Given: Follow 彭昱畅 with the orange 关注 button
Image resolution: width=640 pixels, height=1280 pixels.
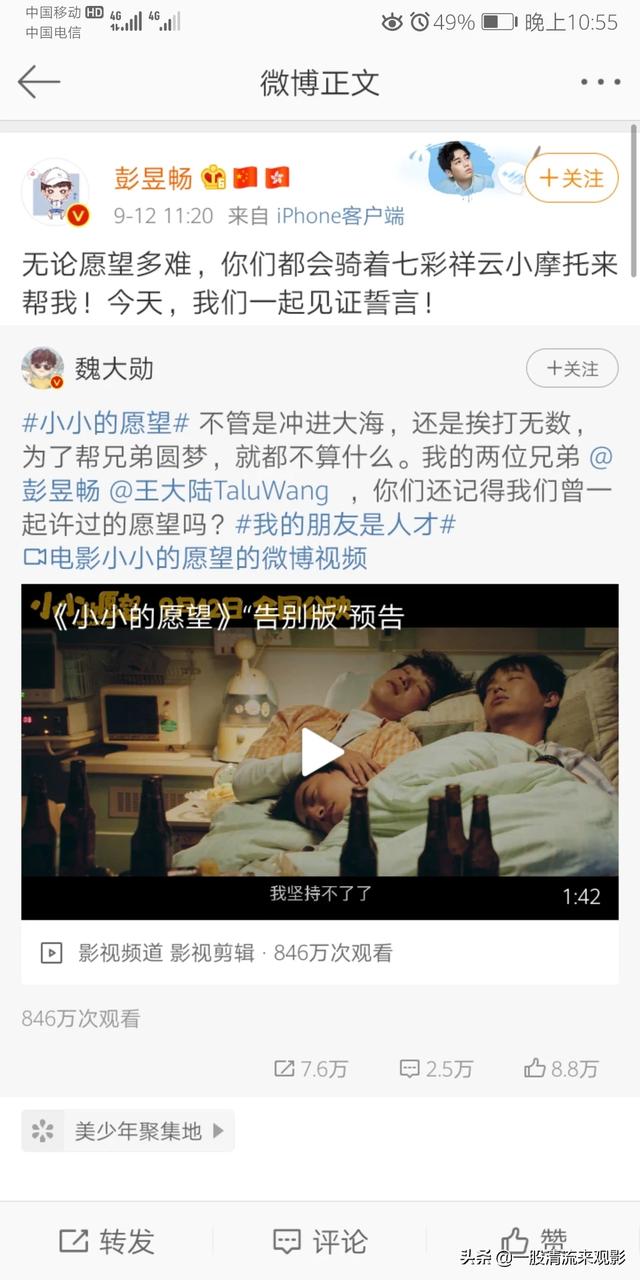Looking at the screenshot, I should 571,178.
